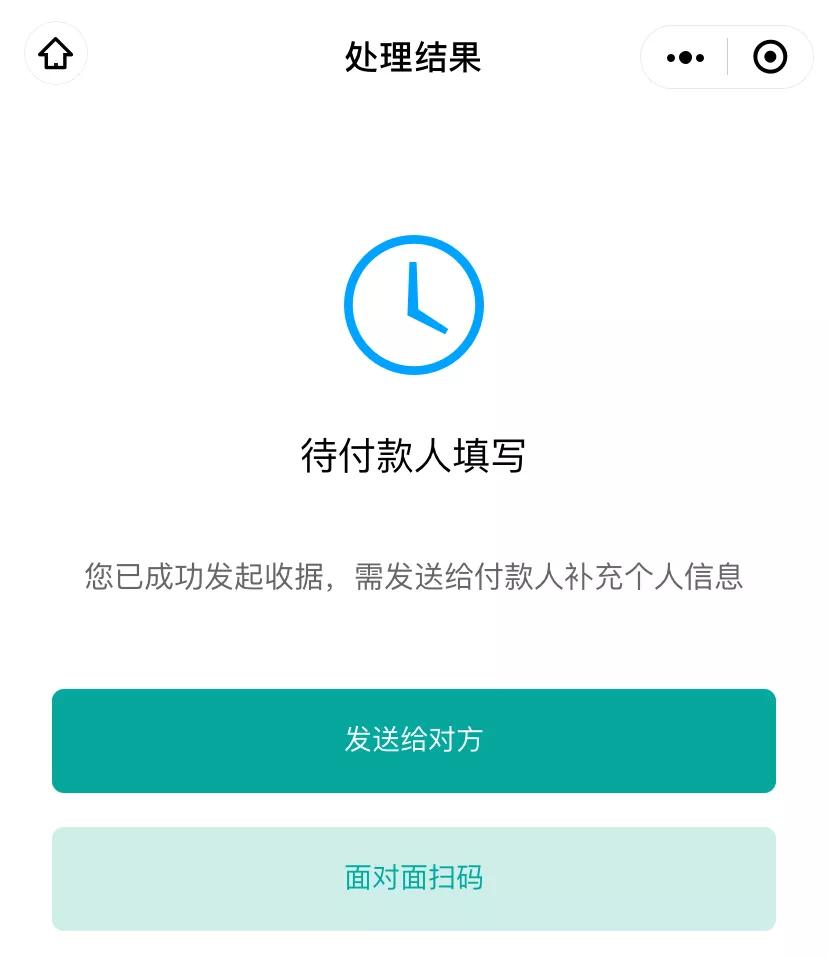Open mini program options via the ellipsis icon
The image size is (828, 958).
(x=683, y=57)
